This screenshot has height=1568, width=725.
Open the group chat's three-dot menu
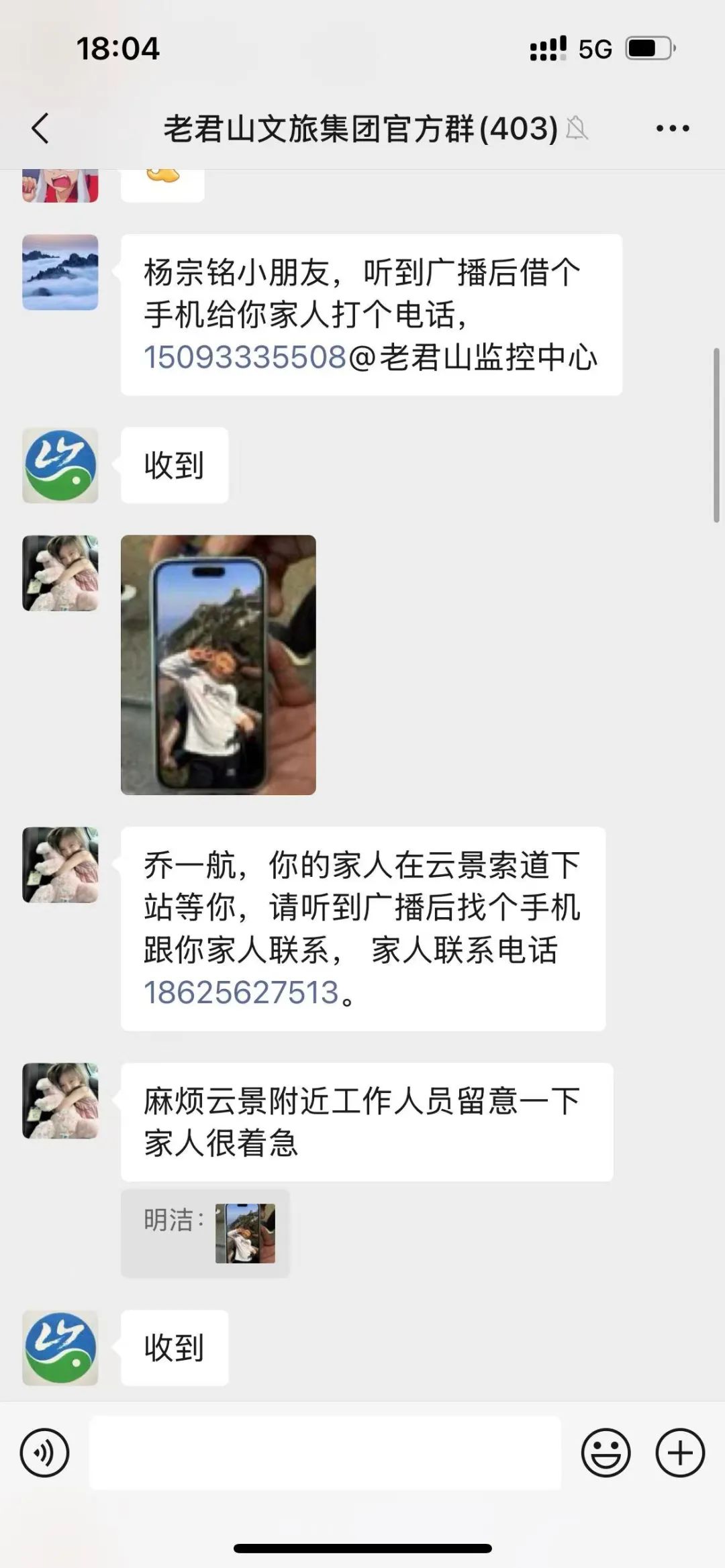[x=673, y=128]
